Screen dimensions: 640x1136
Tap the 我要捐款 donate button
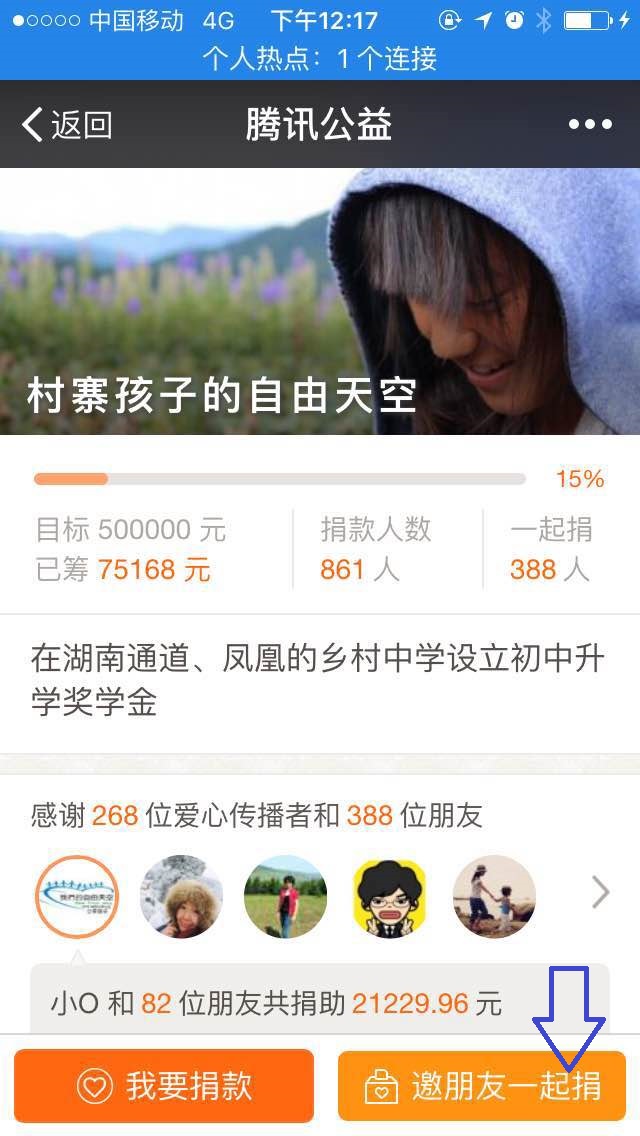click(164, 1086)
